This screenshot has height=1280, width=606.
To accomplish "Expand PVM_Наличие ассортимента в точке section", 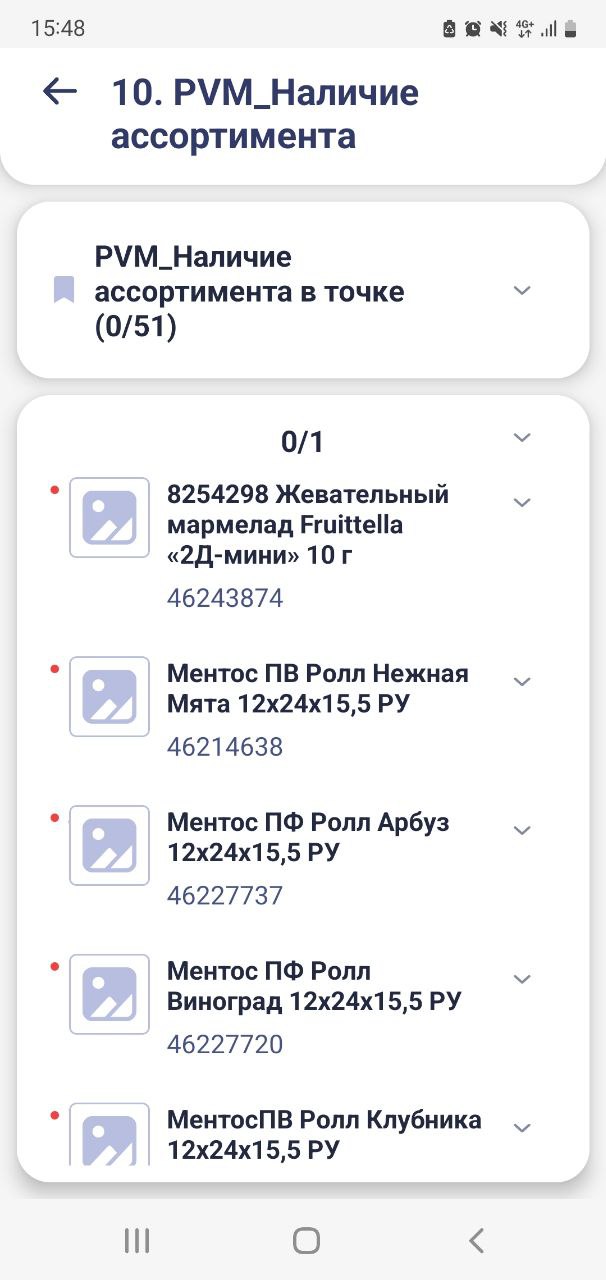I will tap(521, 290).
